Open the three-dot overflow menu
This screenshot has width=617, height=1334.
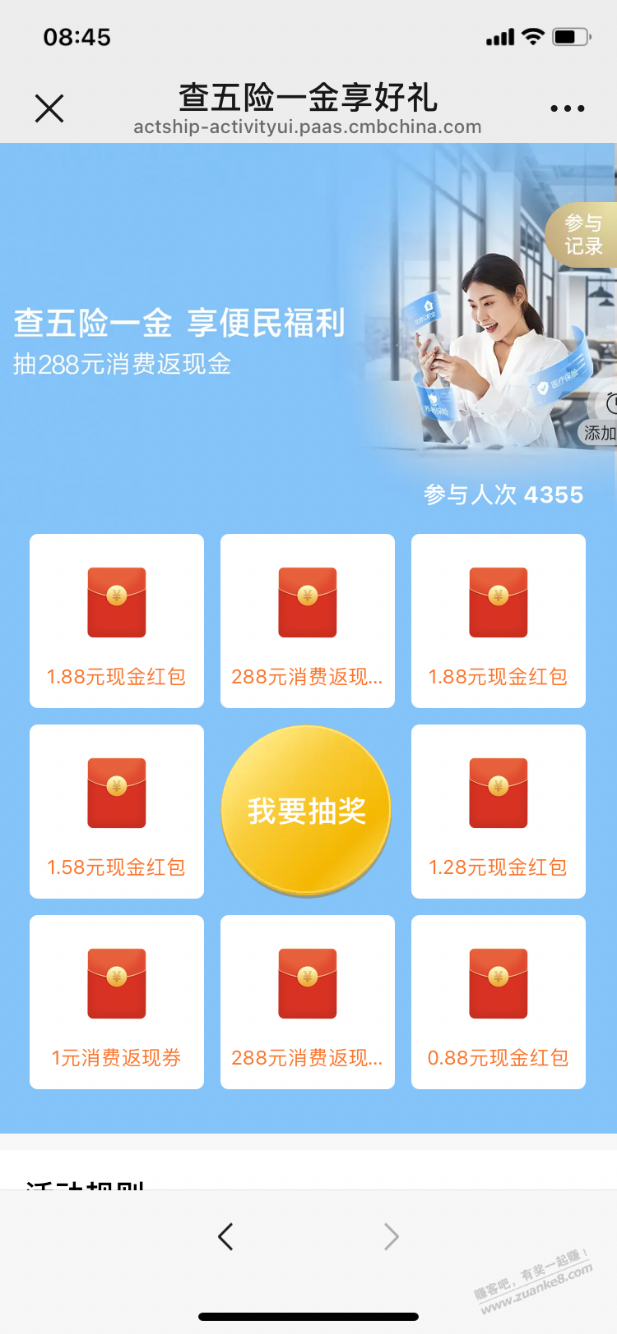tap(567, 109)
